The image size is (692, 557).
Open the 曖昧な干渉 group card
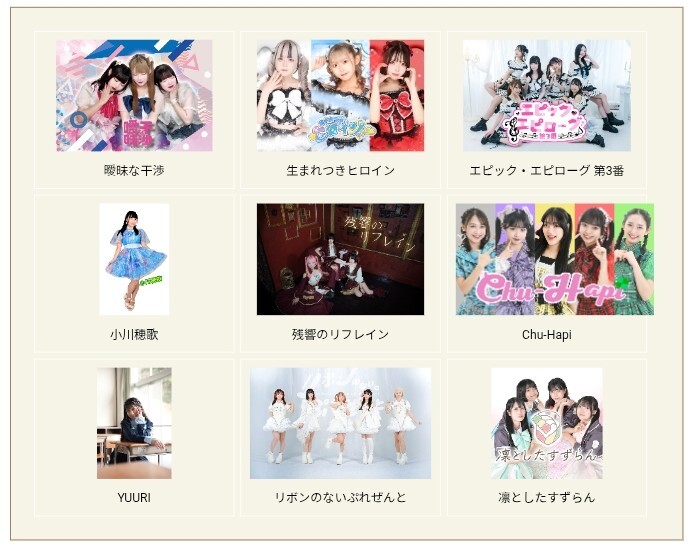(x=134, y=97)
